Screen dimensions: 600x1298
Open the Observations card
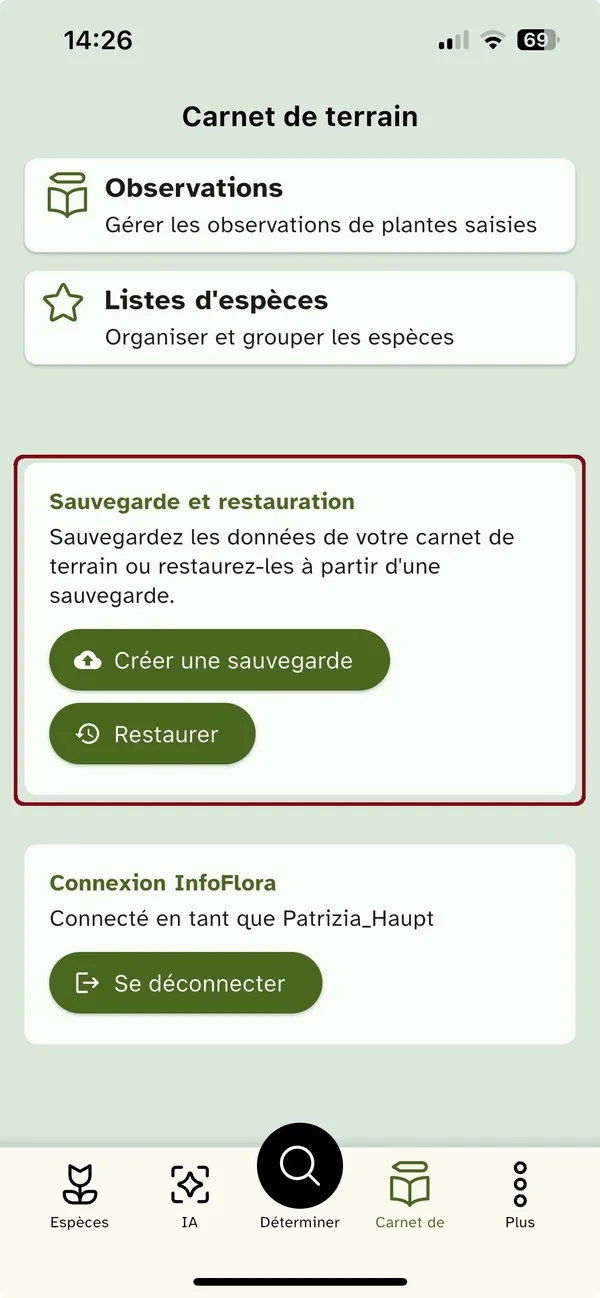click(x=300, y=205)
